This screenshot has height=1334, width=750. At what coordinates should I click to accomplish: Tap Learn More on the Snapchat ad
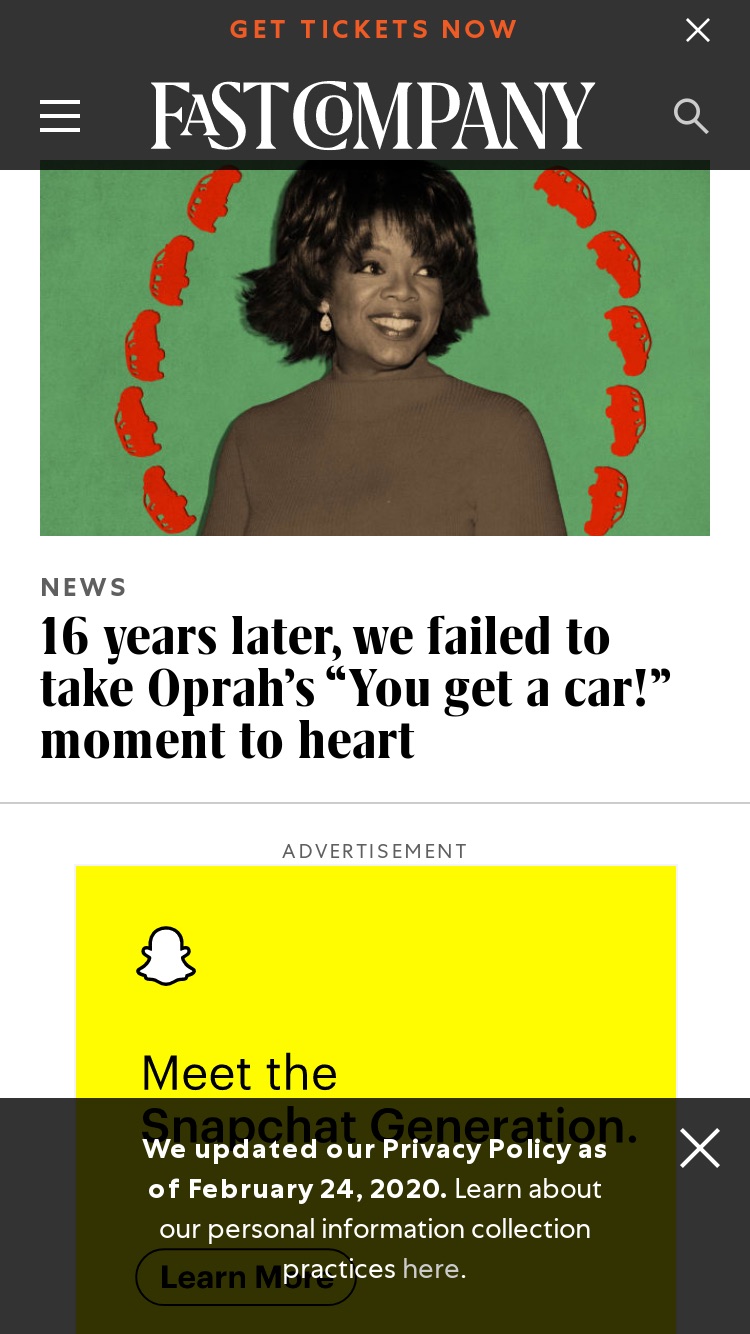point(246,1277)
